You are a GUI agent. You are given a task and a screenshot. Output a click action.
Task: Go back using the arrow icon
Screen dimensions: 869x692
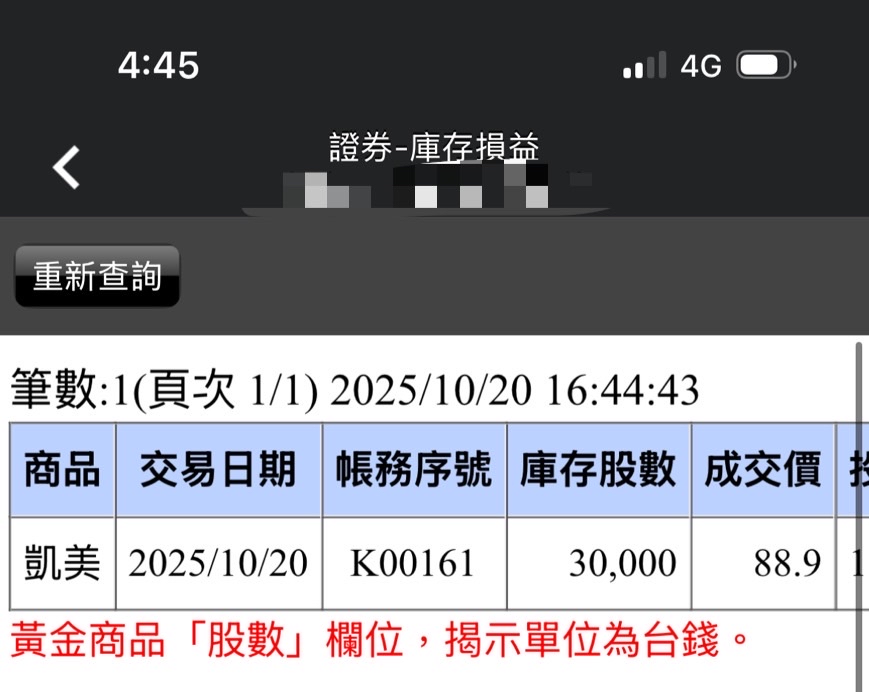67,167
